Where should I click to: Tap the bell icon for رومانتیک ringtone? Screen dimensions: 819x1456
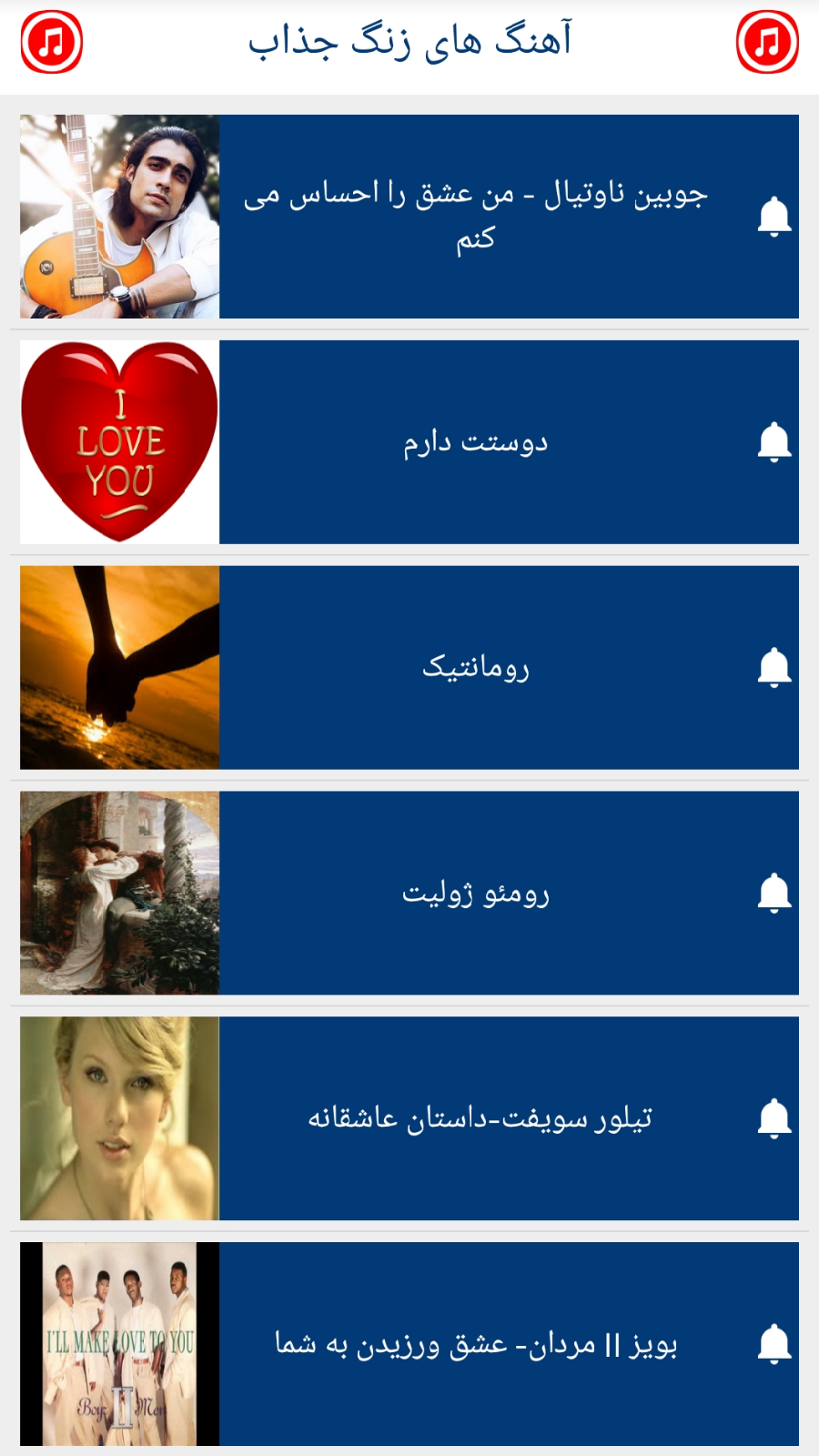pos(774,667)
